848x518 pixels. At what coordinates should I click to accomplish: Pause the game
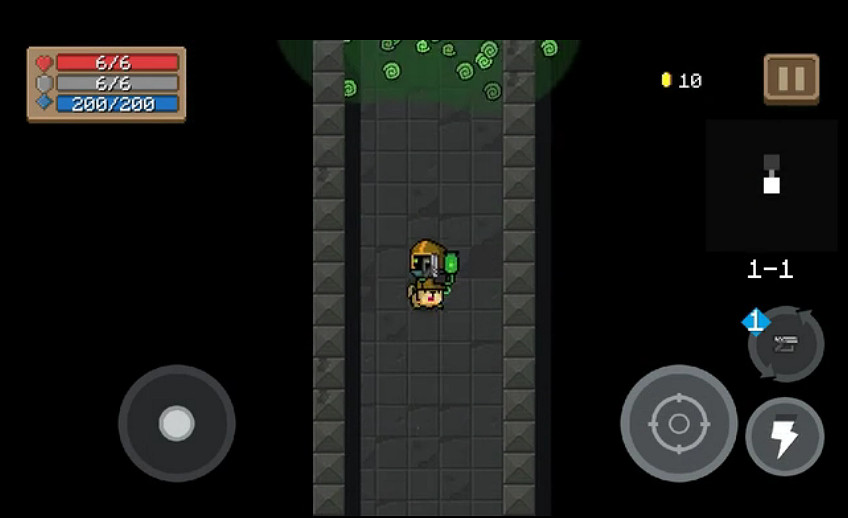tap(791, 78)
